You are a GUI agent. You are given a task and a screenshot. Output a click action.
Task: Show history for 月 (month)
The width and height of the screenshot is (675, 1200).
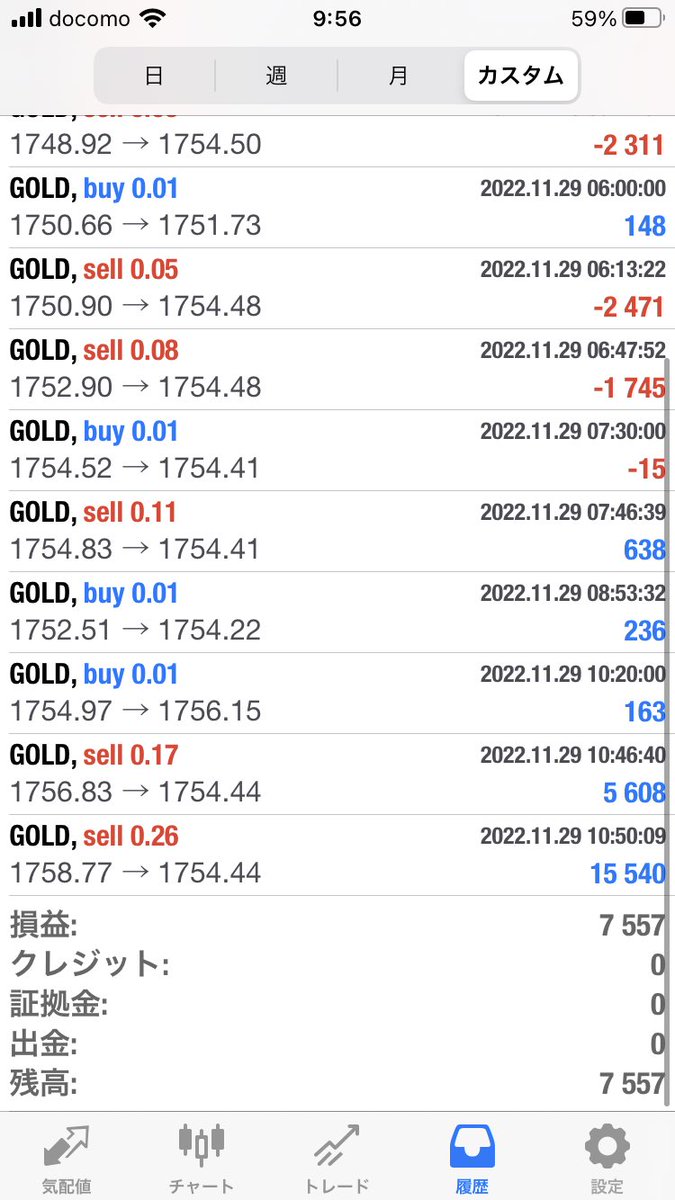398,75
